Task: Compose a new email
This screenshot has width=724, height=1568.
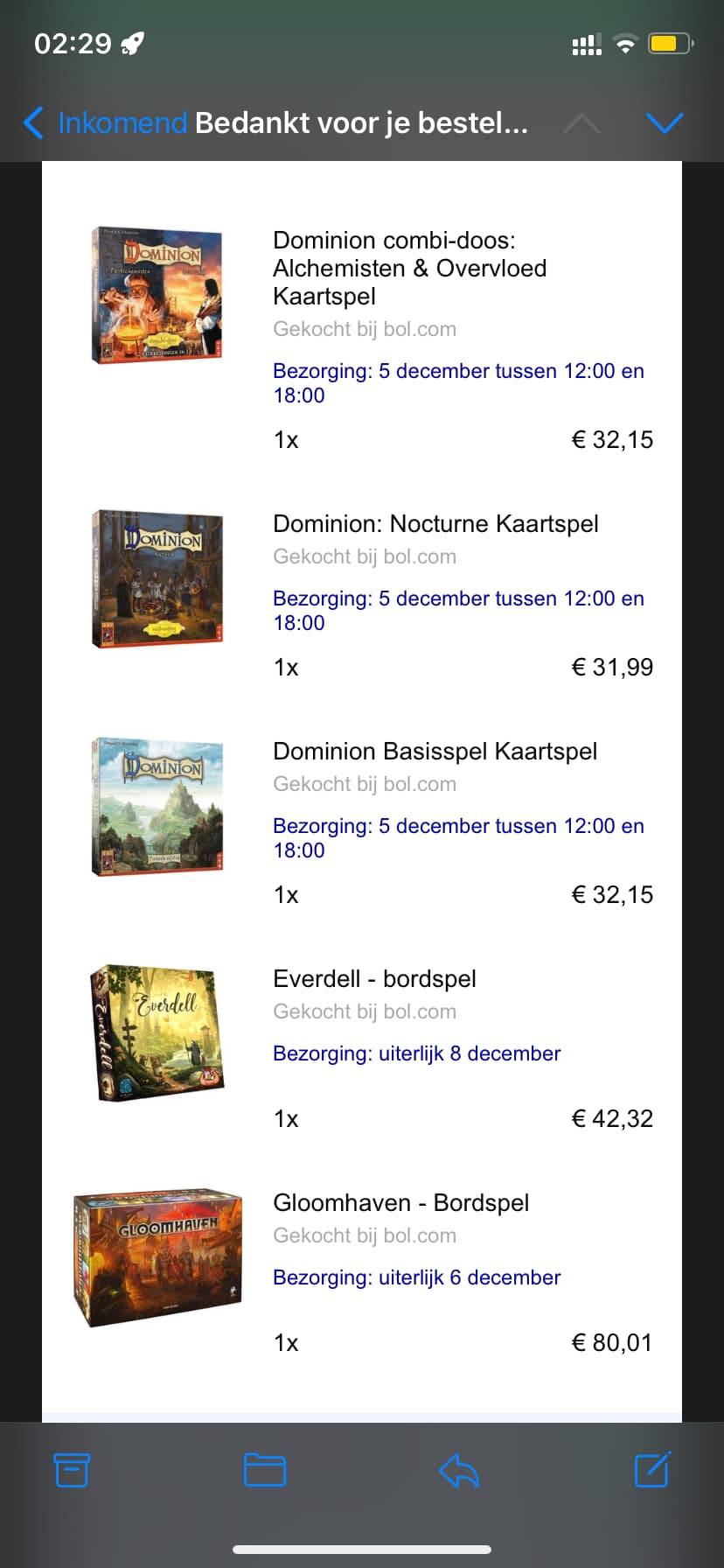Action: [x=652, y=1469]
